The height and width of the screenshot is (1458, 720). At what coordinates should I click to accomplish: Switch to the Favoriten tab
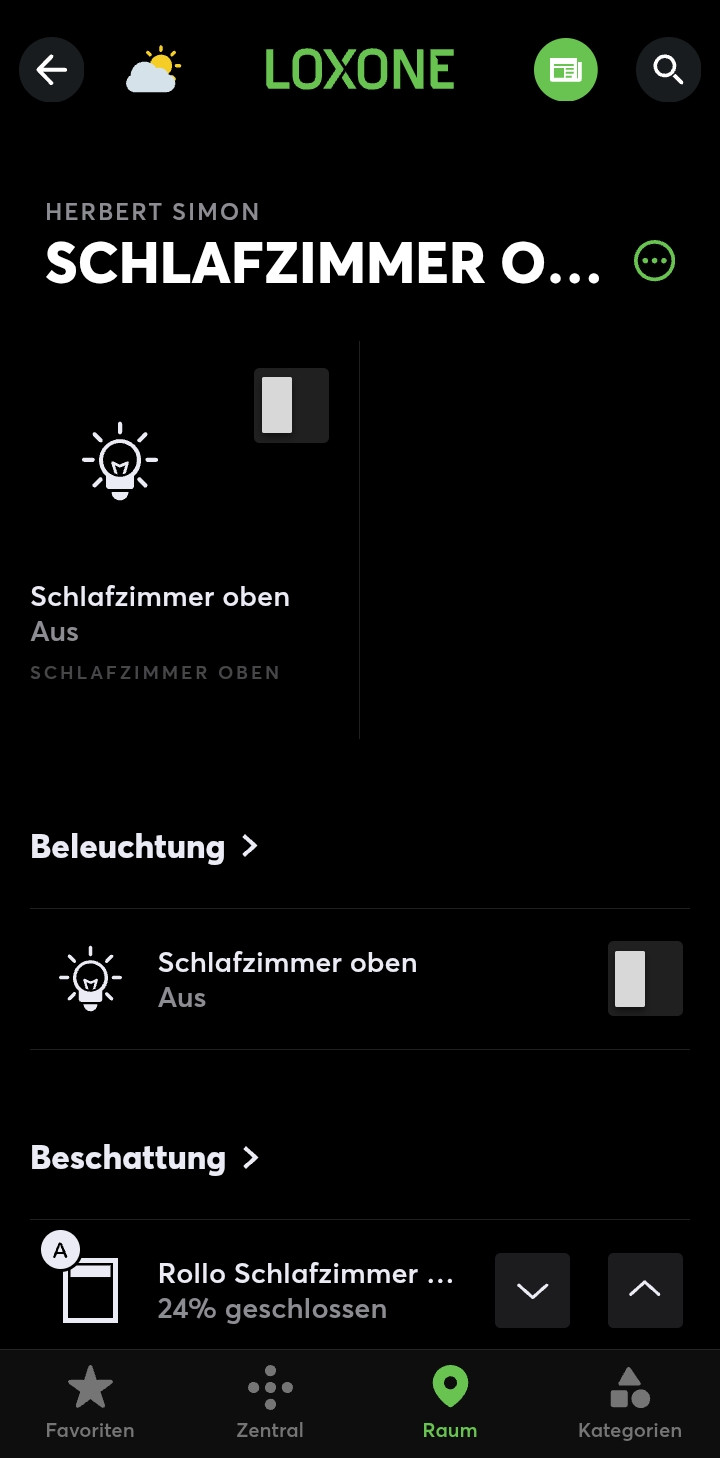[x=90, y=1402]
